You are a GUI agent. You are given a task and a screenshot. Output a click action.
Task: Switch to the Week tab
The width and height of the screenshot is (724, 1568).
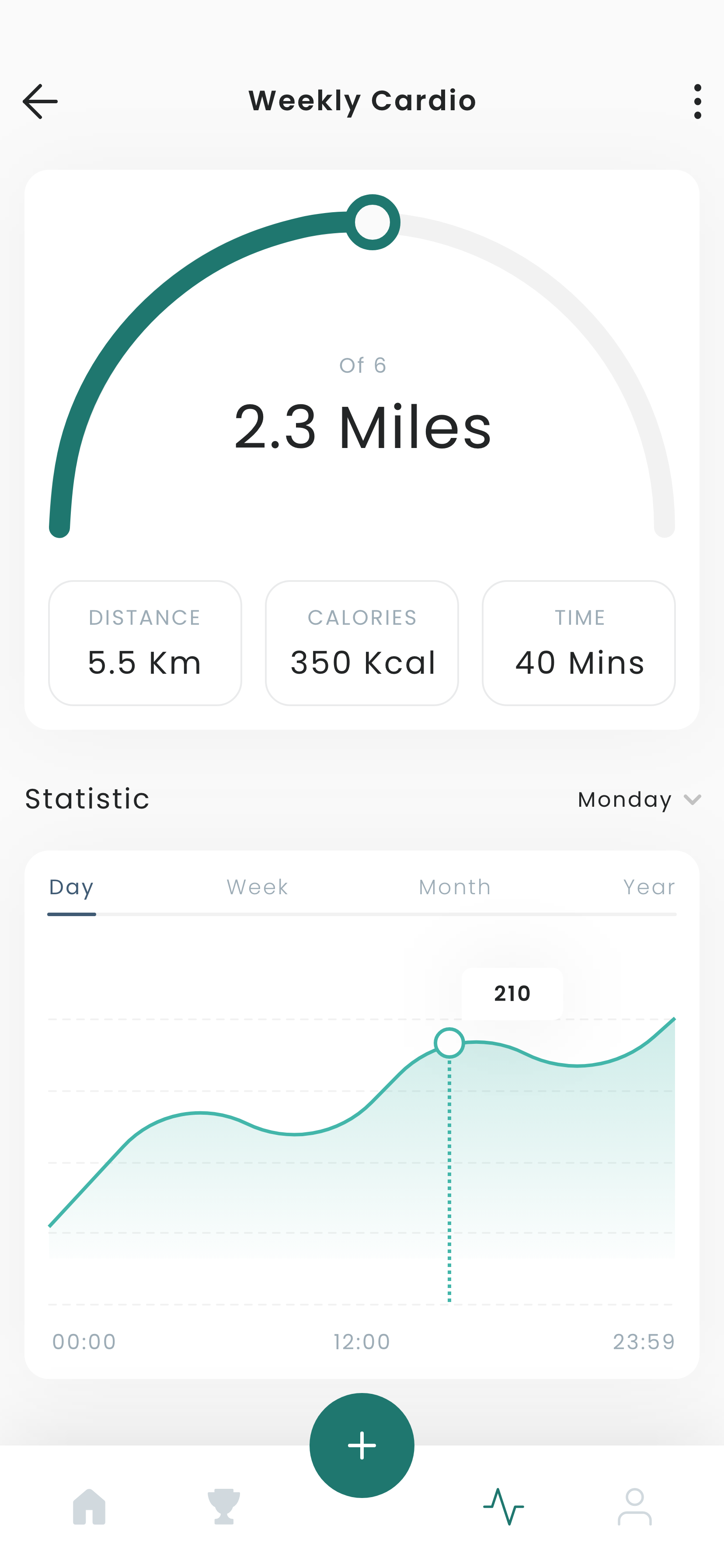258,888
